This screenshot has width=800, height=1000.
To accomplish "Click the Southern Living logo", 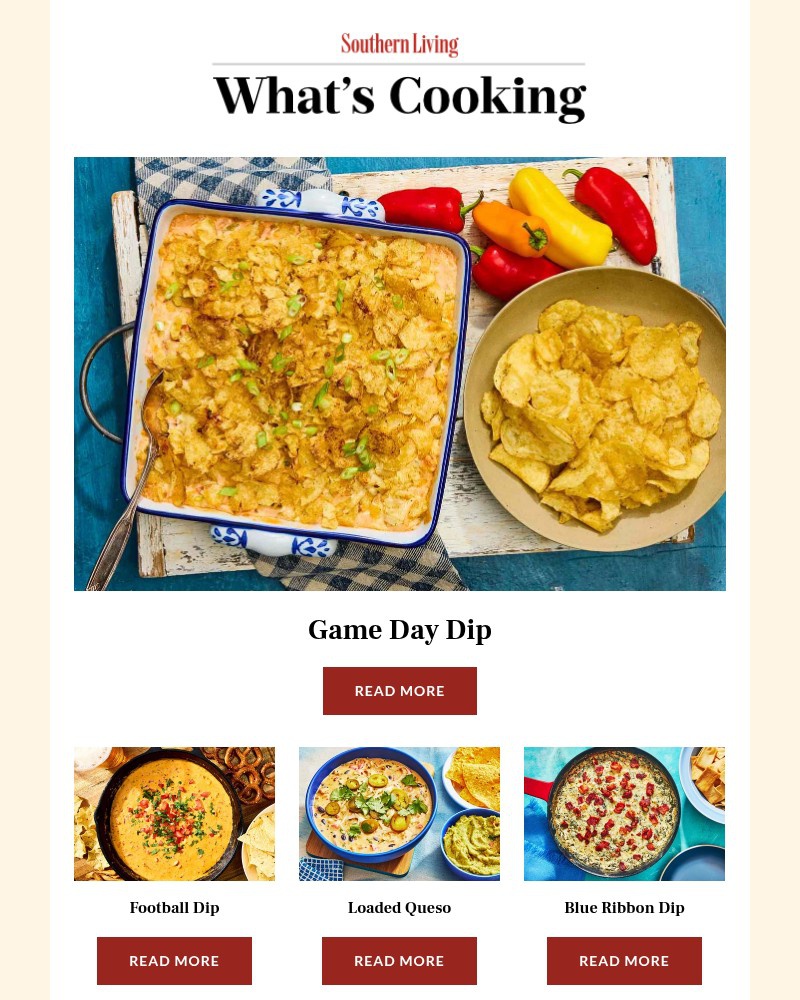I will 400,44.
